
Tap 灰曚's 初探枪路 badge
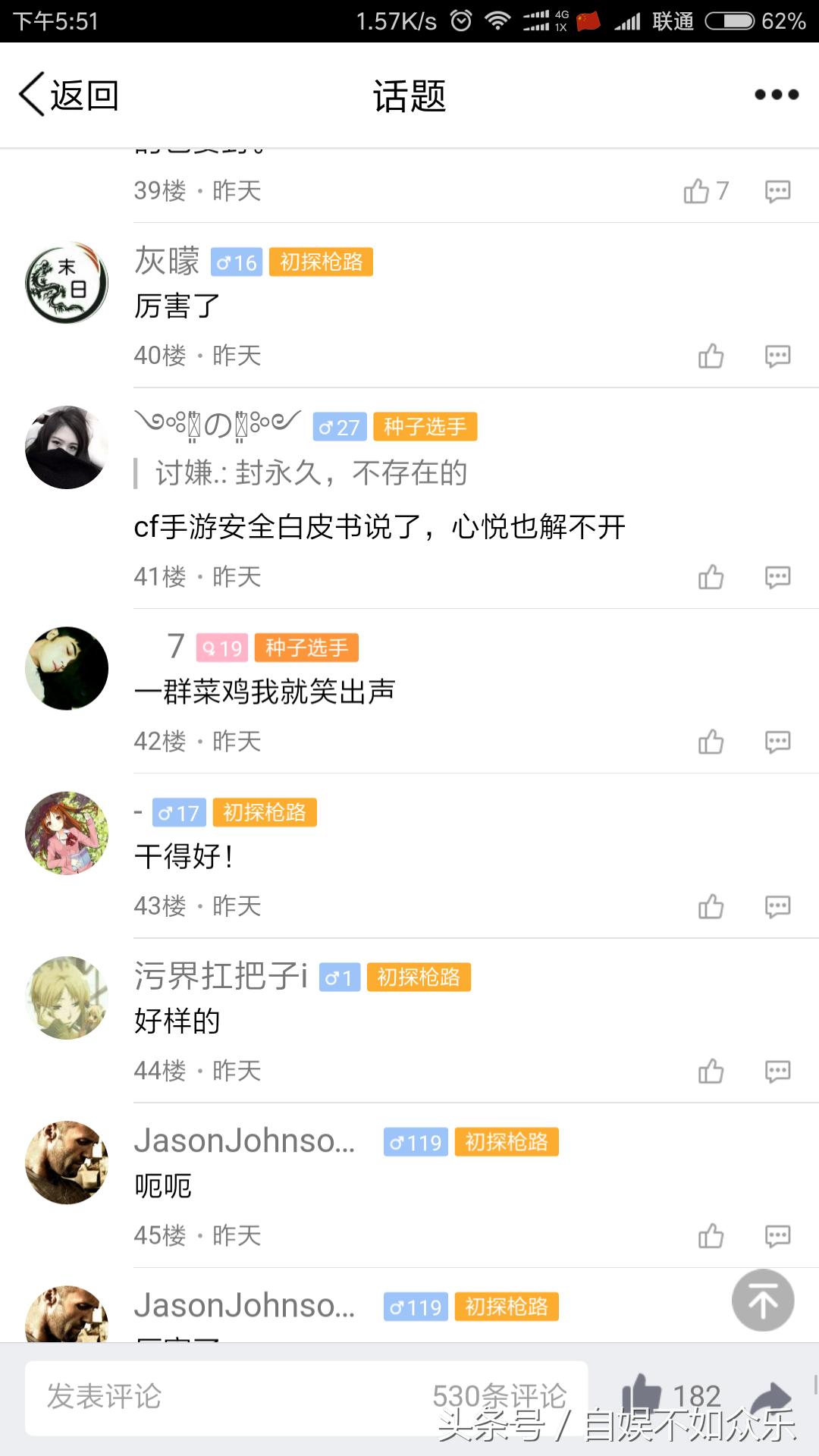[x=320, y=261]
